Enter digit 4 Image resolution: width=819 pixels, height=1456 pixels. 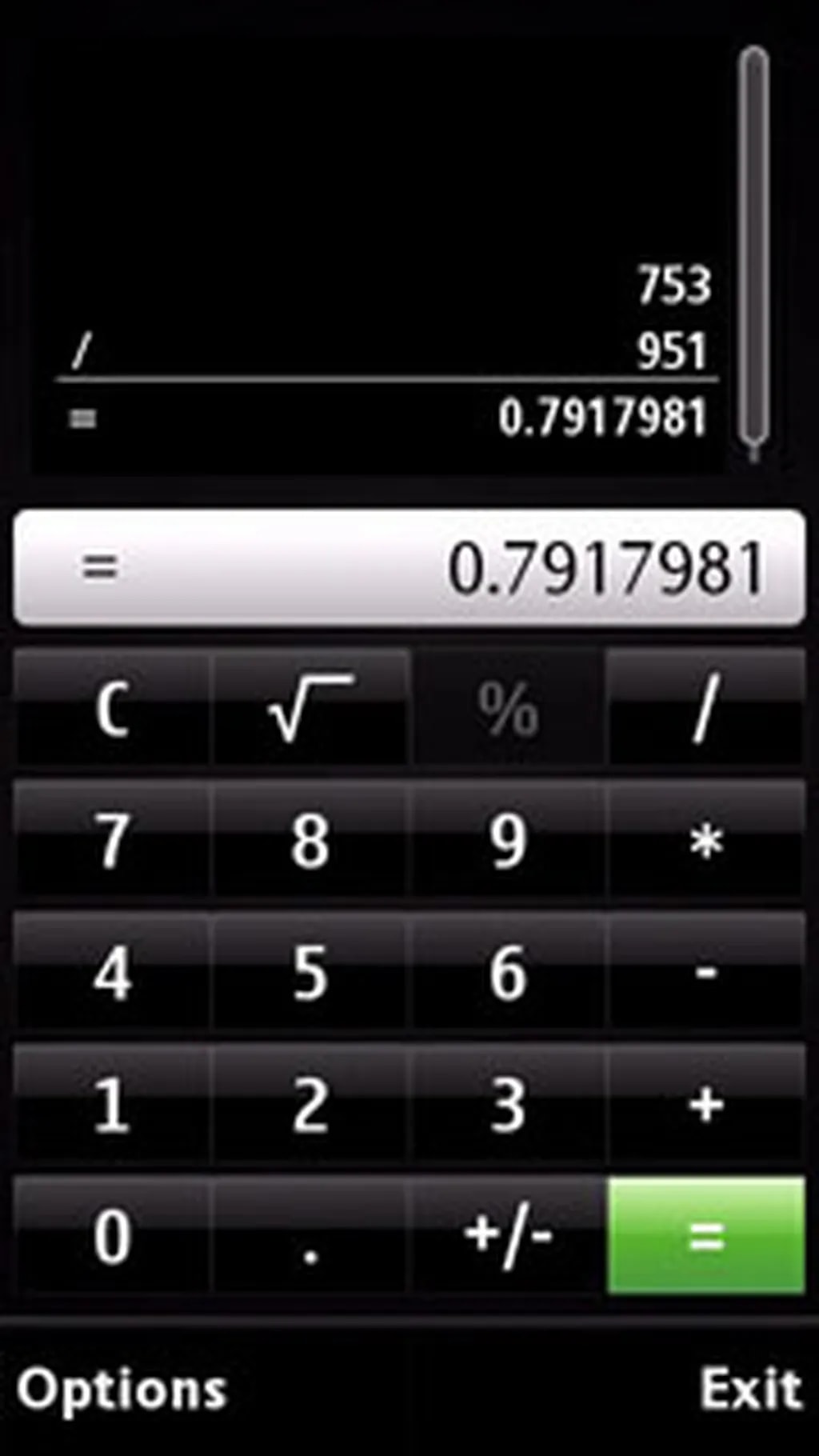tap(112, 973)
